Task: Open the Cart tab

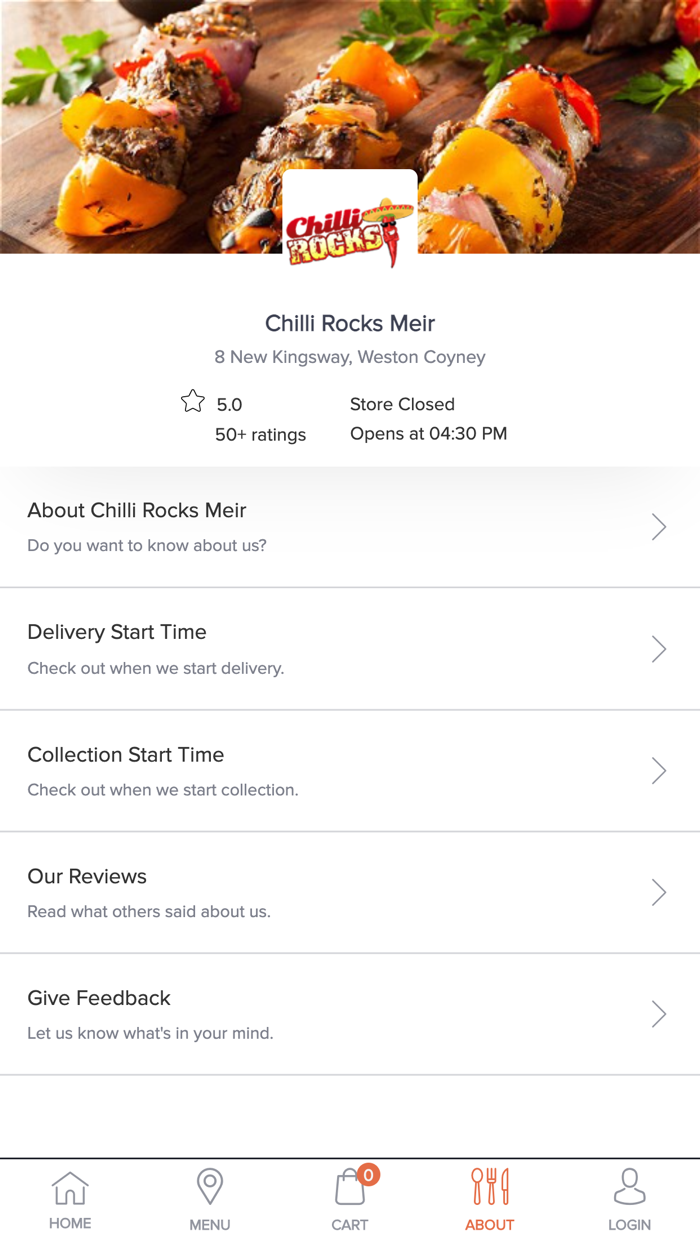Action: (350, 1201)
